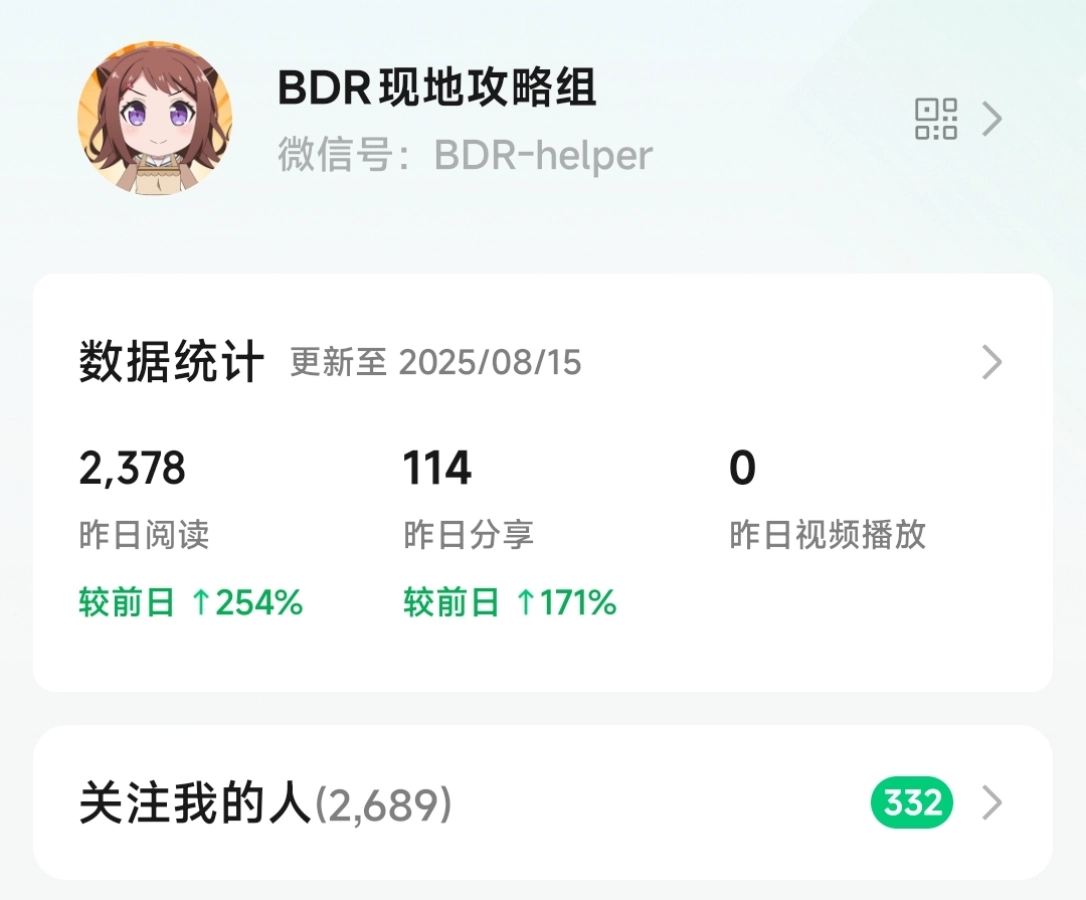
Task: Open the BDR现地攻略组 profile avatar
Action: [x=155, y=118]
